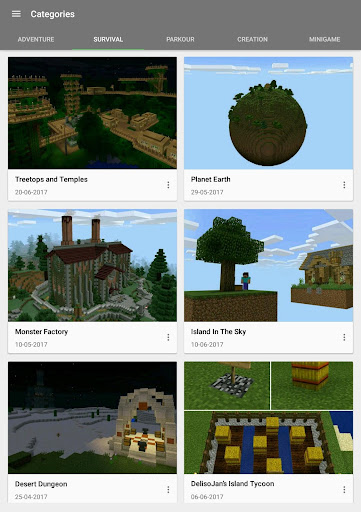This screenshot has width=361, height=512.
Task: Open the Planet Earth map card
Action: pos(268,129)
